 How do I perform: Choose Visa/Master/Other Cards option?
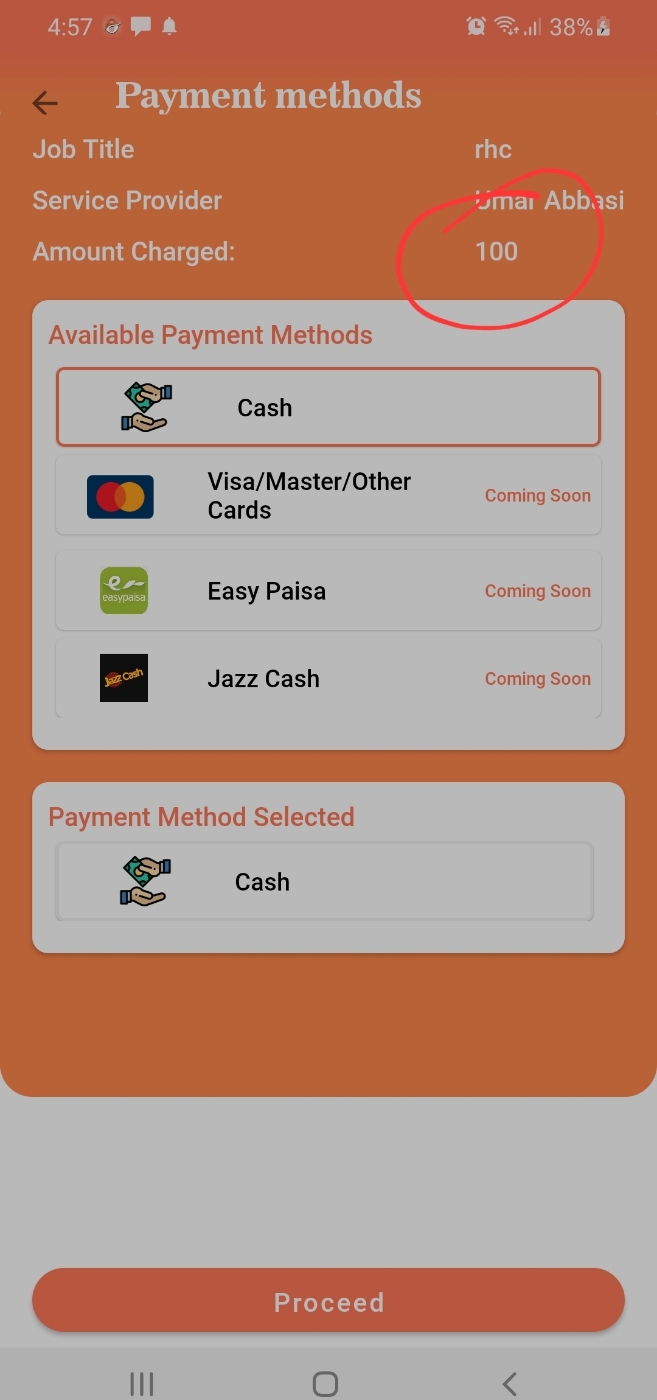coord(328,496)
